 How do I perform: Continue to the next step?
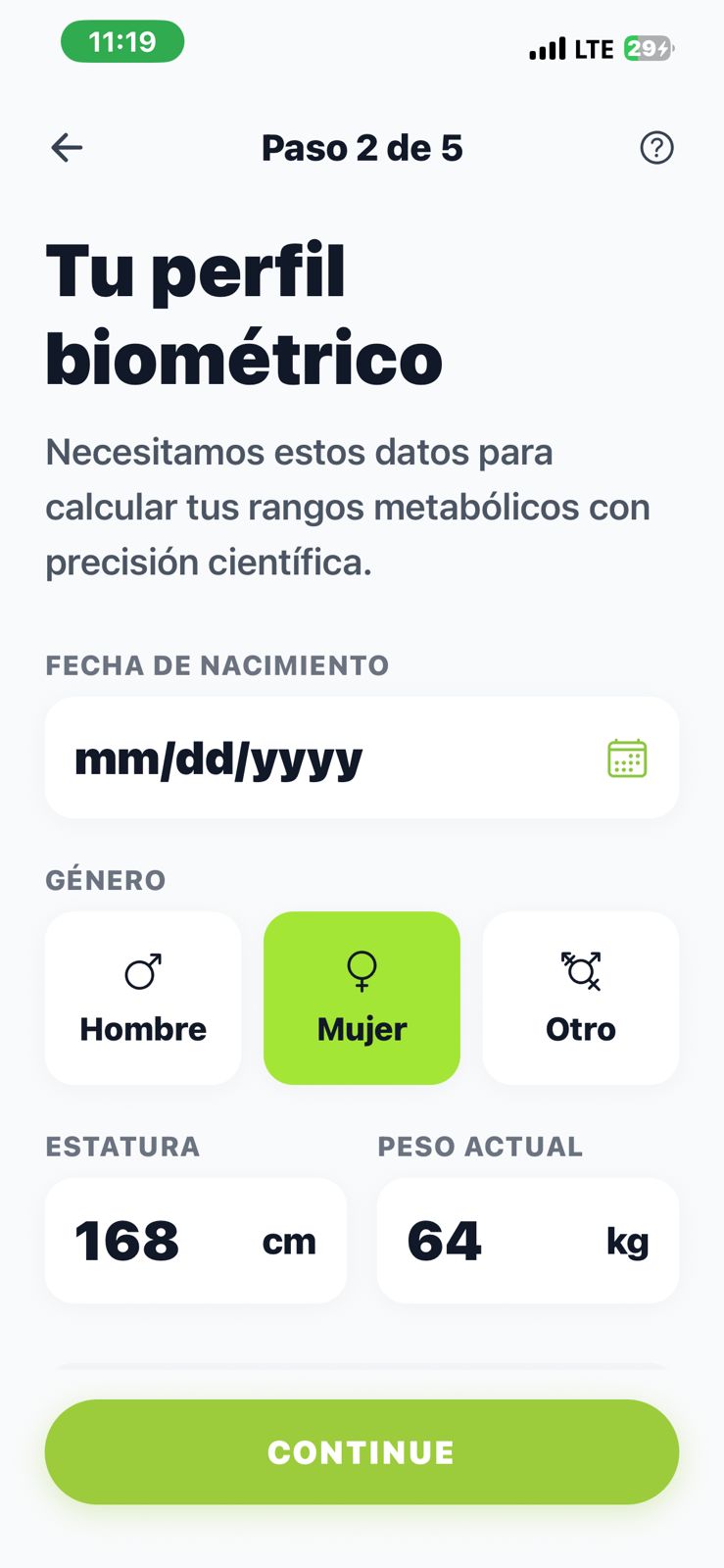pyautogui.click(x=362, y=1451)
